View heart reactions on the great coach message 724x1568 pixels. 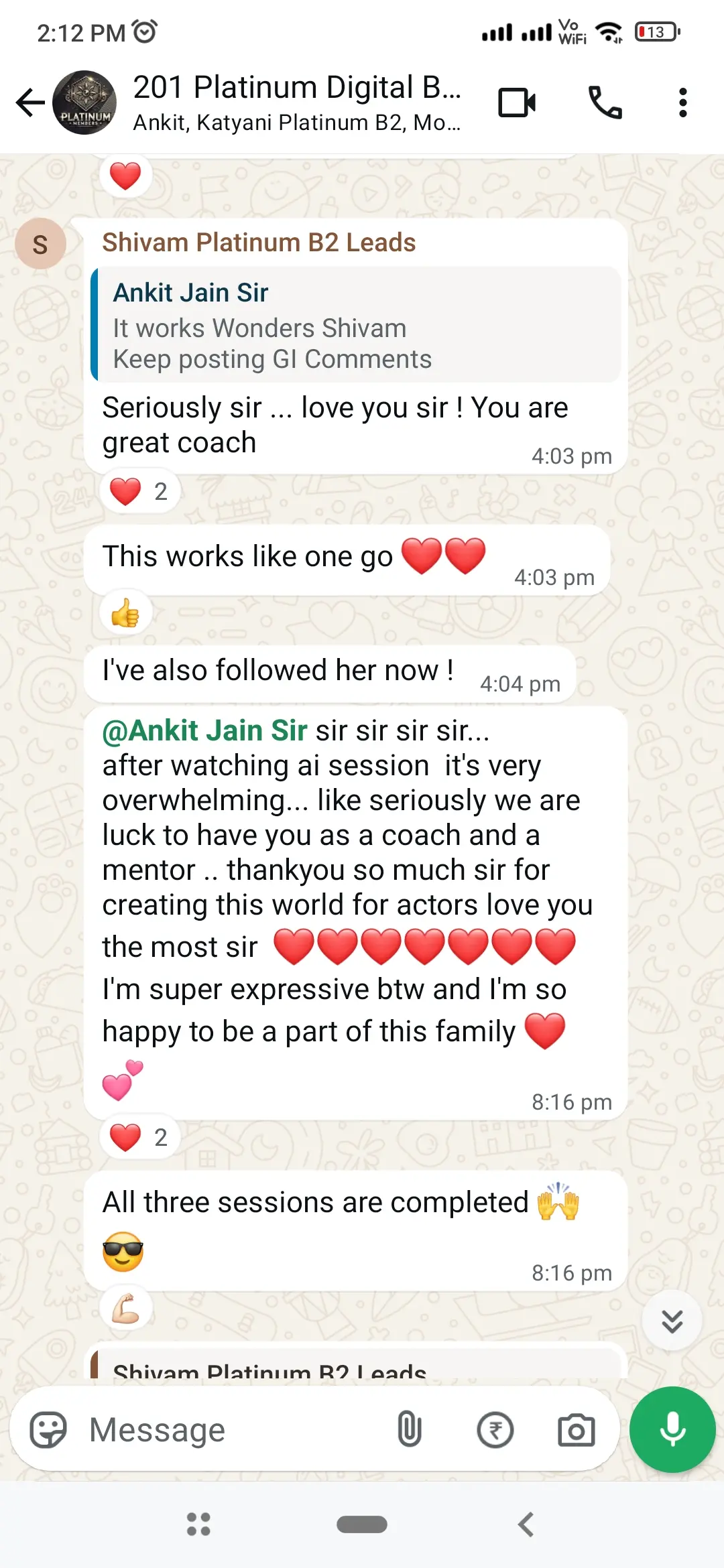click(x=139, y=491)
